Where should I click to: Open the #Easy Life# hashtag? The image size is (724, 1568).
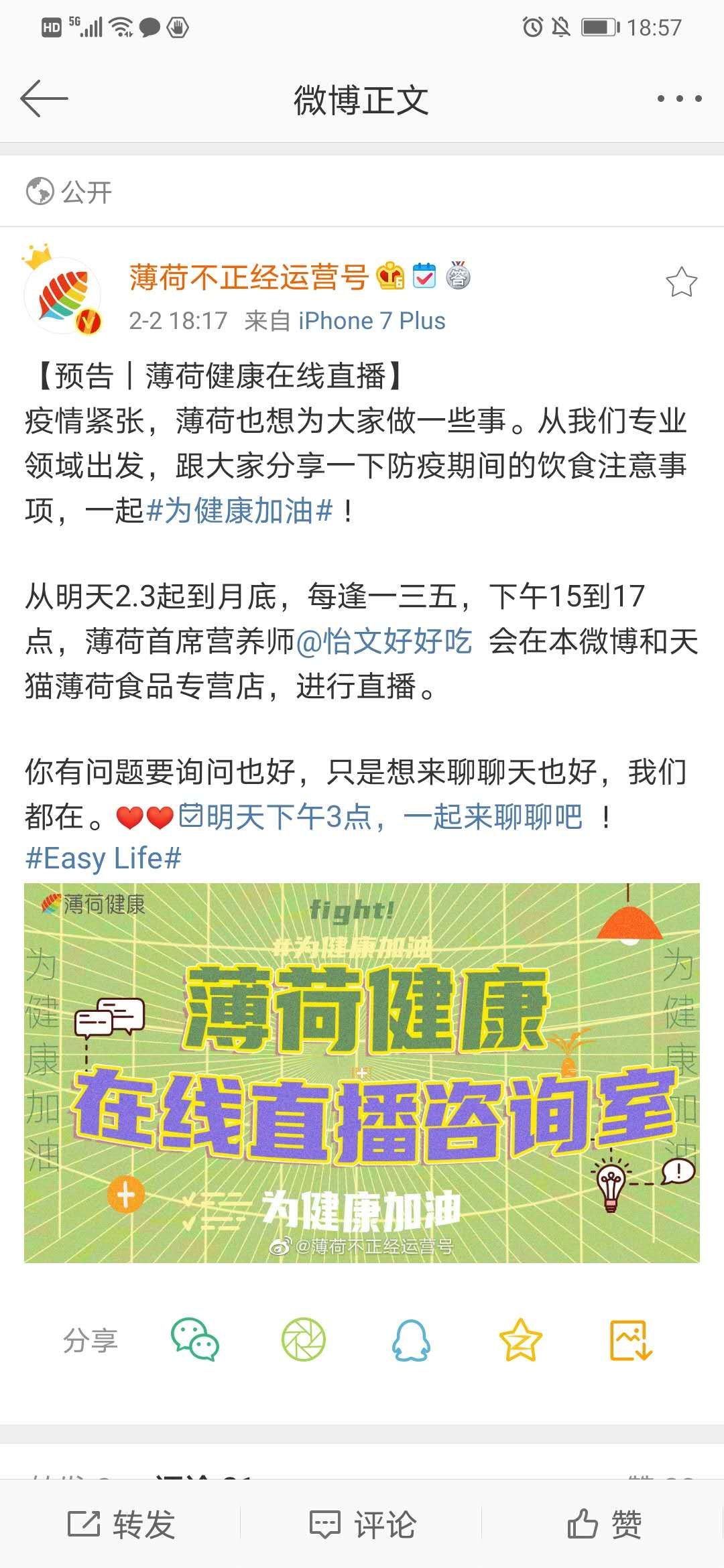tap(103, 858)
